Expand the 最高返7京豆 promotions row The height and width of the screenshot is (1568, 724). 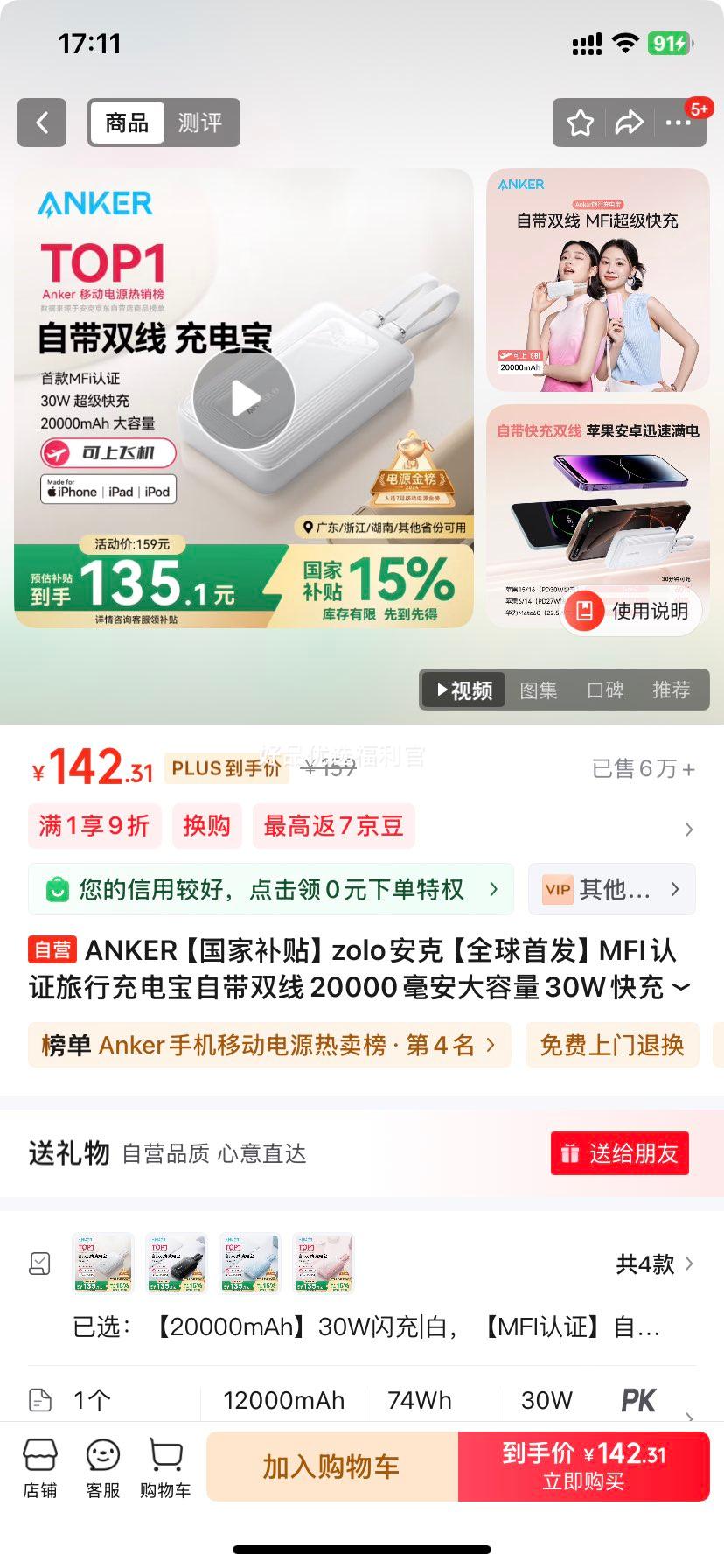coord(333,825)
